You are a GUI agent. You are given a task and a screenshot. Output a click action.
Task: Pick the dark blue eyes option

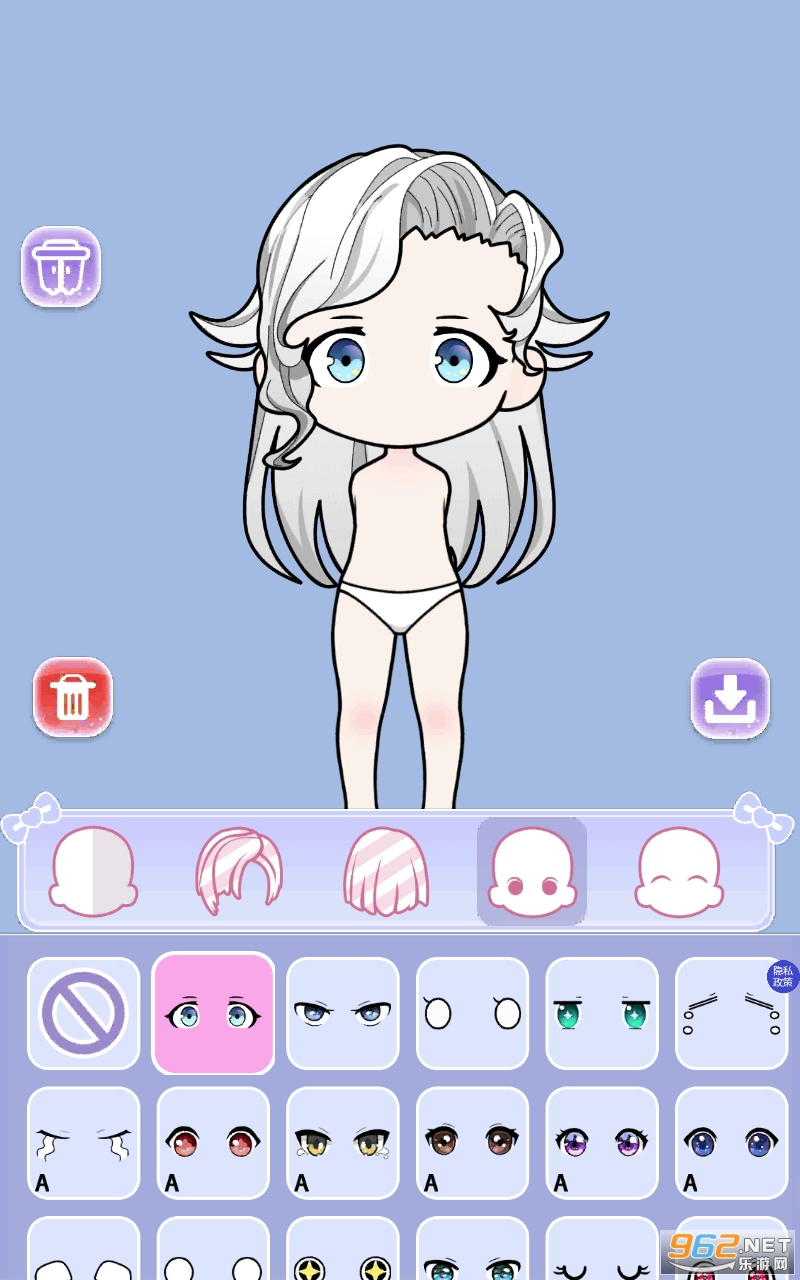pyautogui.click(x=732, y=1143)
